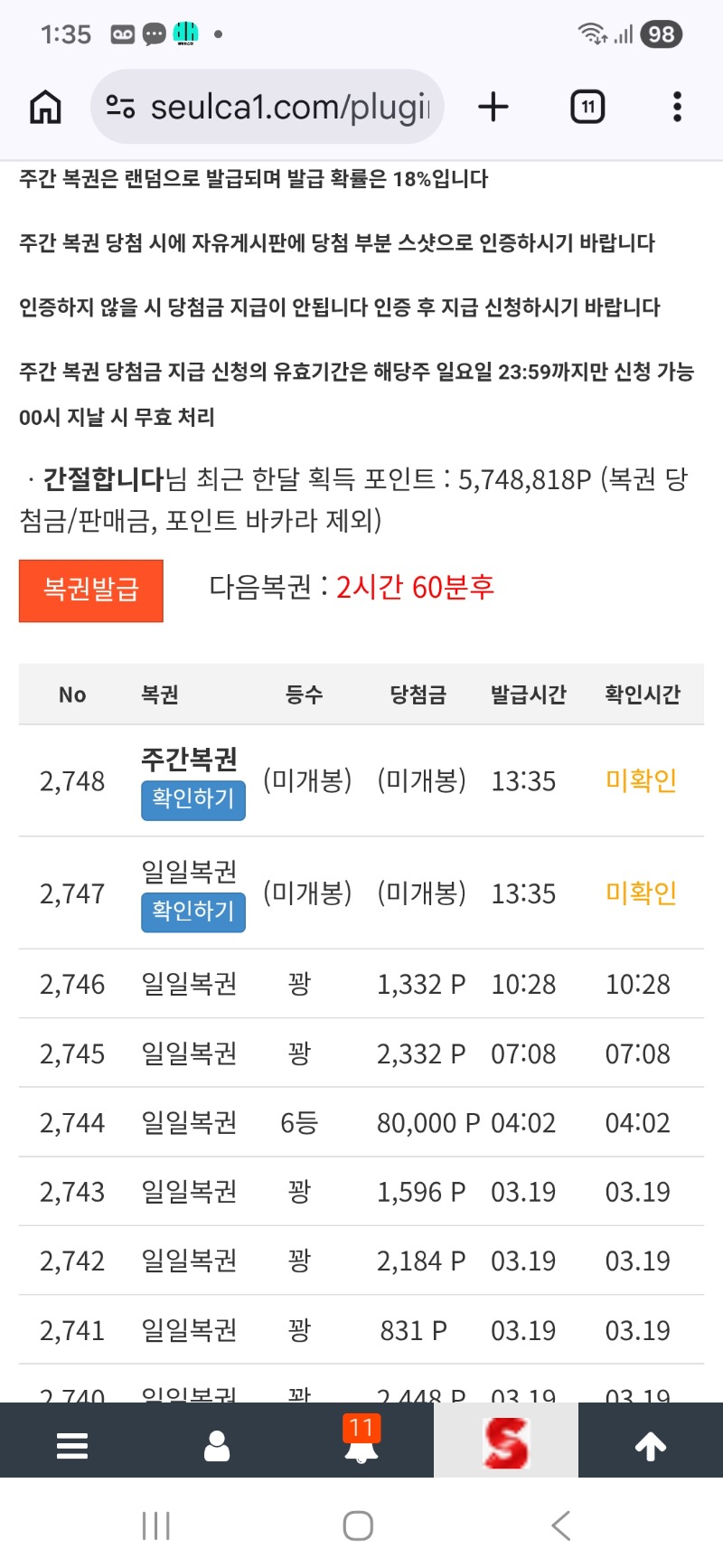Screen dimensions: 723x1568
Task: Open the browser overflow menu
Action: coord(677,108)
